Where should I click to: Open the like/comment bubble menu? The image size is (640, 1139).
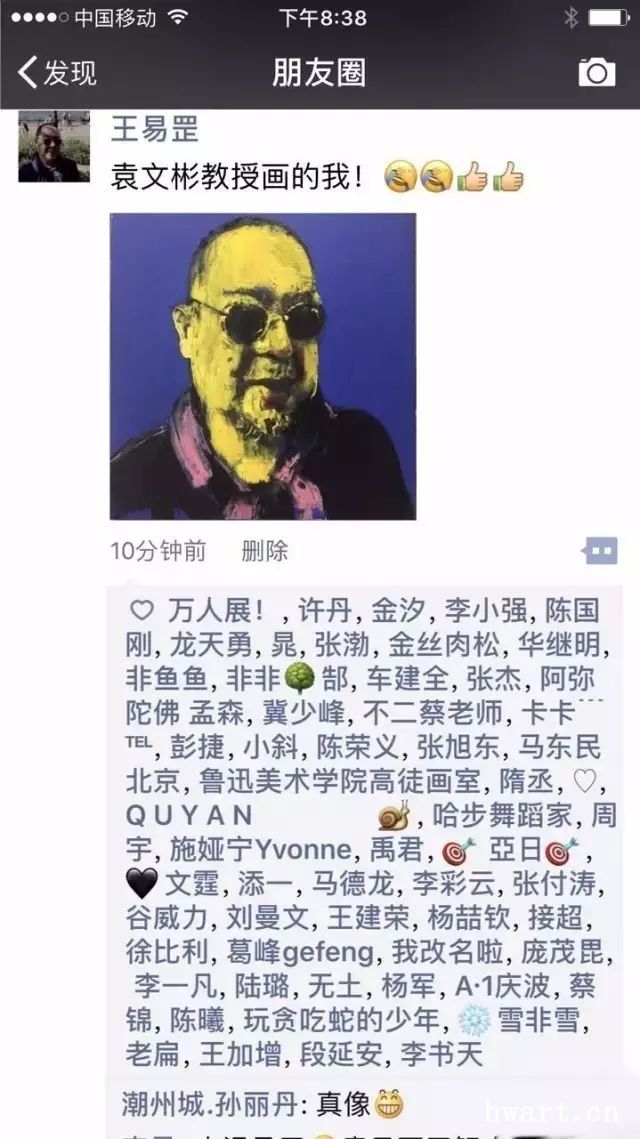(600, 551)
